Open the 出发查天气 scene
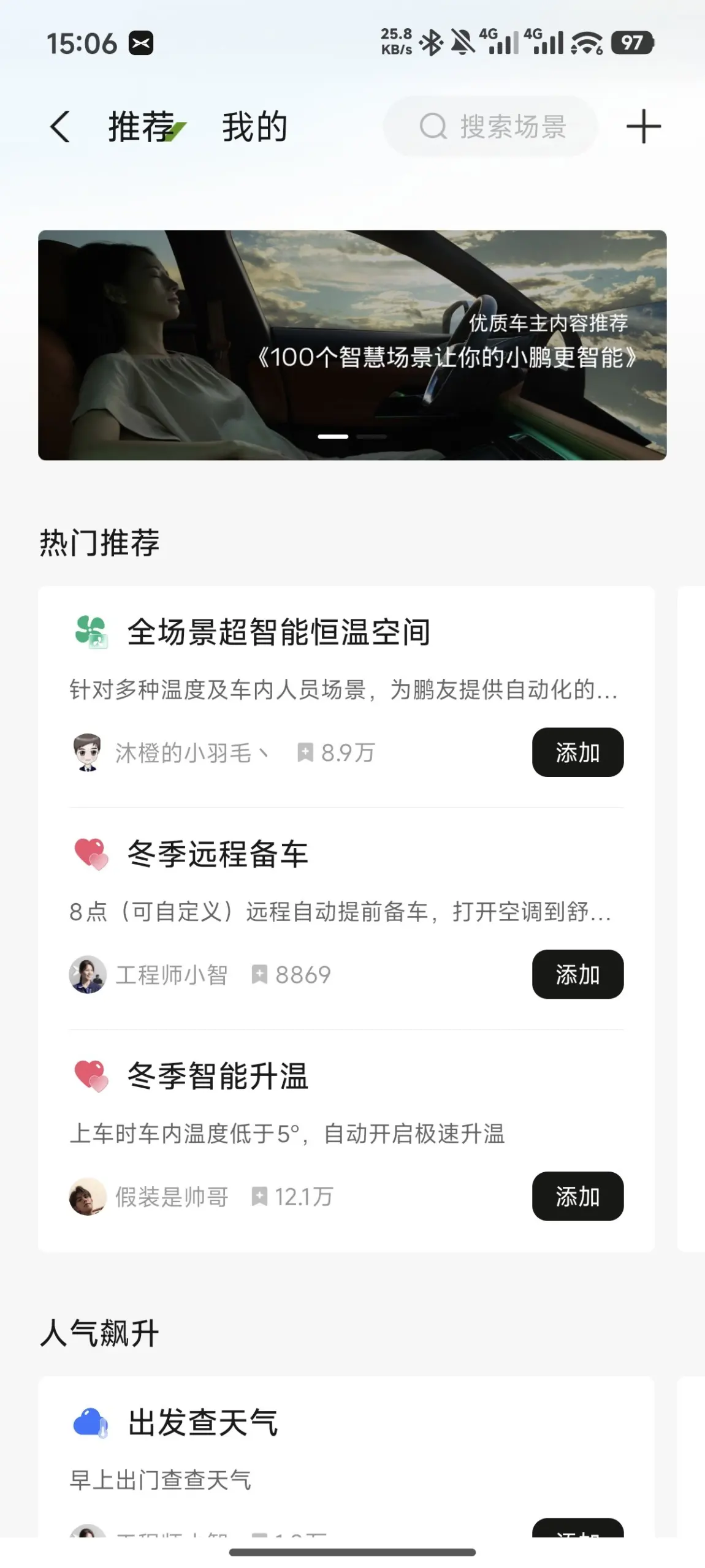This screenshot has width=705, height=1568. 203,1422
